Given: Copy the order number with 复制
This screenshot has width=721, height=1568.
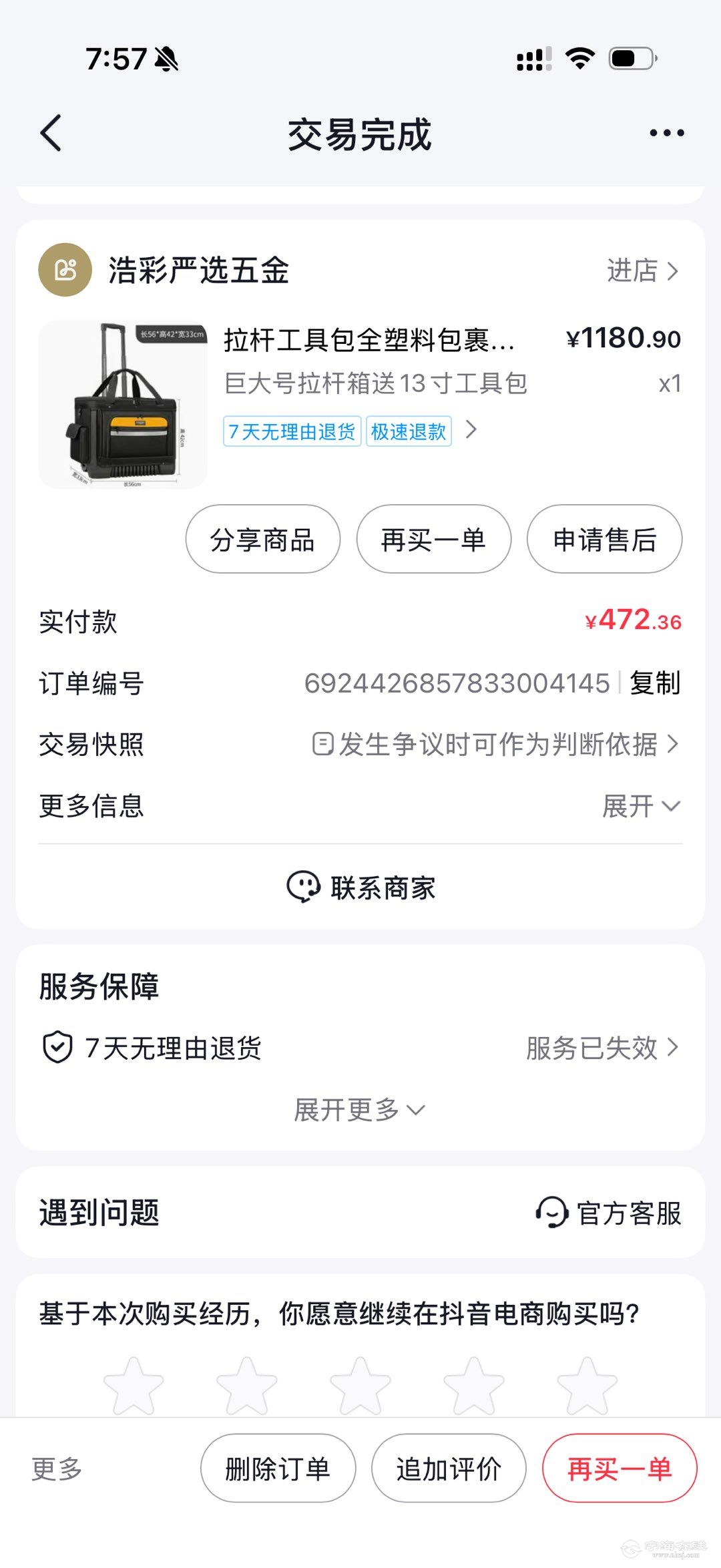Looking at the screenshot, I should [655, 683].
